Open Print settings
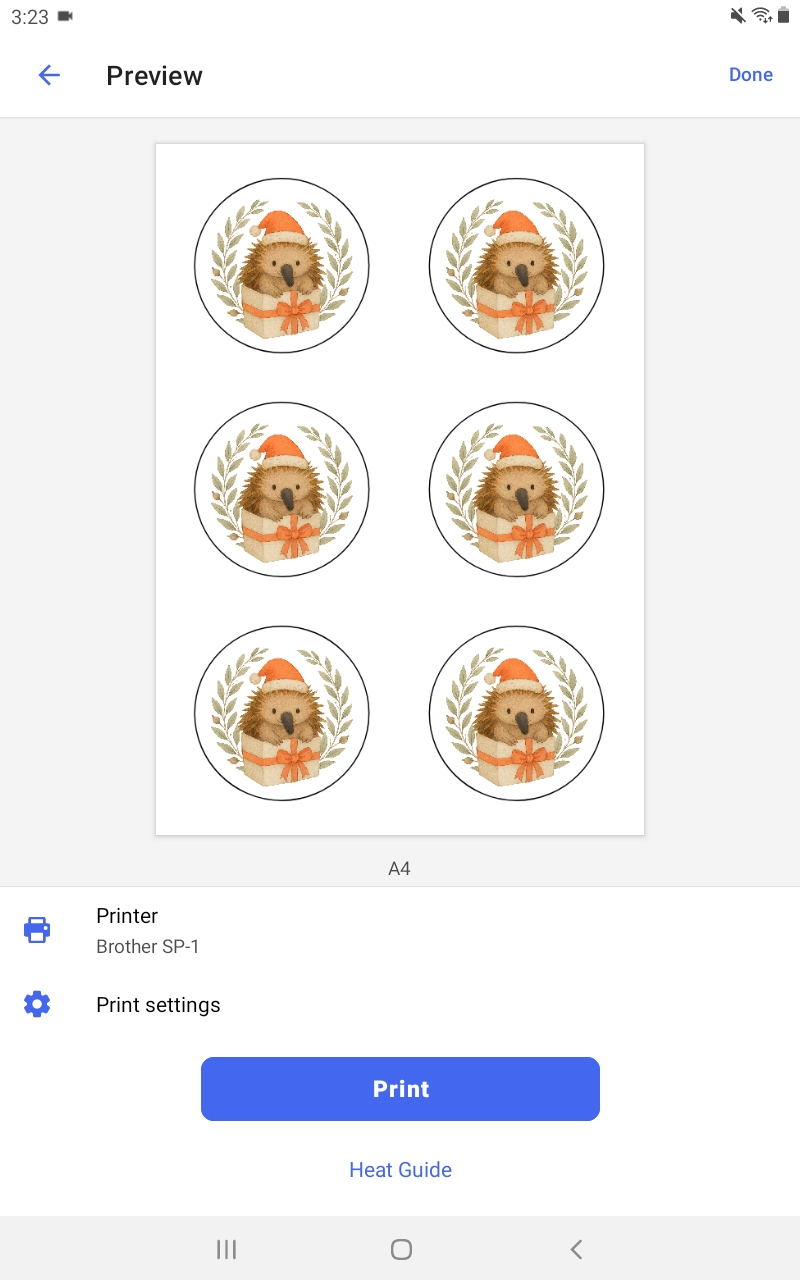 [400, 1005]
